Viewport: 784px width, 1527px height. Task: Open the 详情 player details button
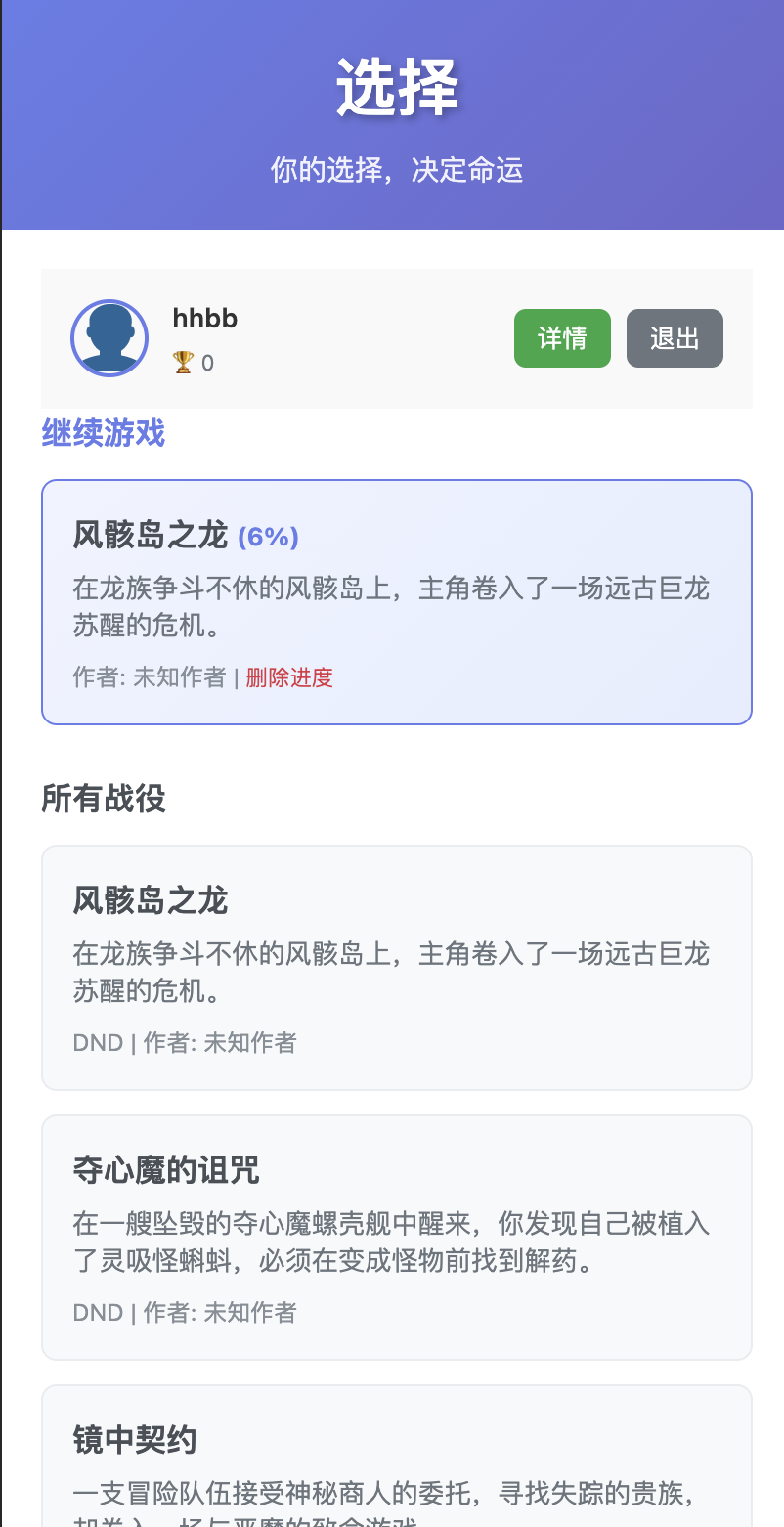(562, 337)
